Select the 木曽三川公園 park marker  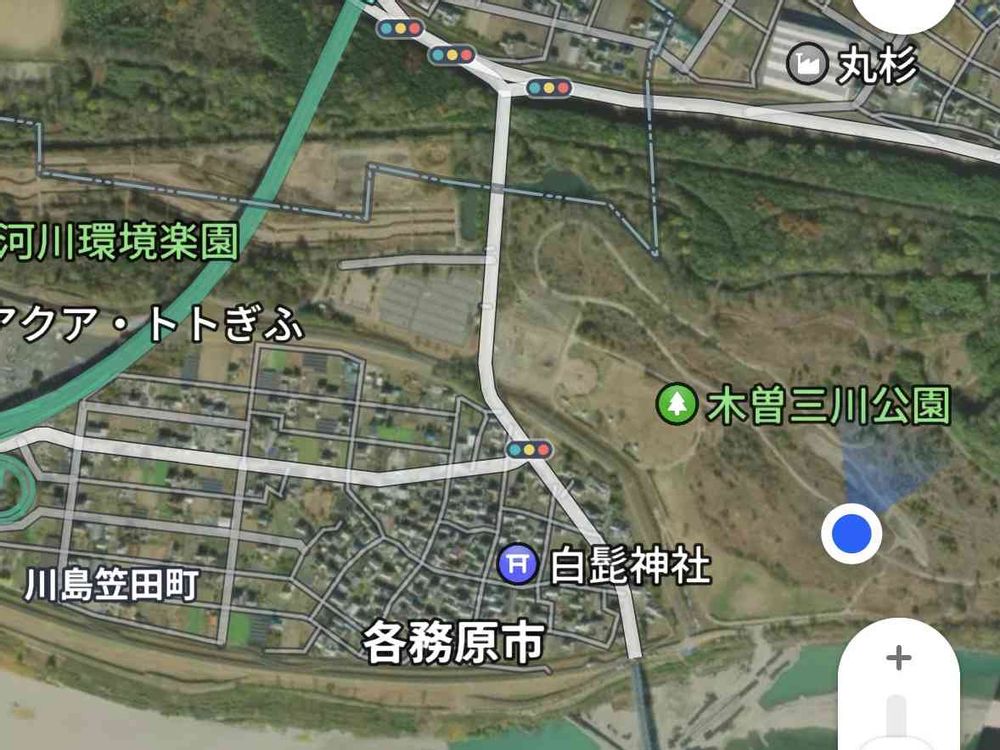677,404
